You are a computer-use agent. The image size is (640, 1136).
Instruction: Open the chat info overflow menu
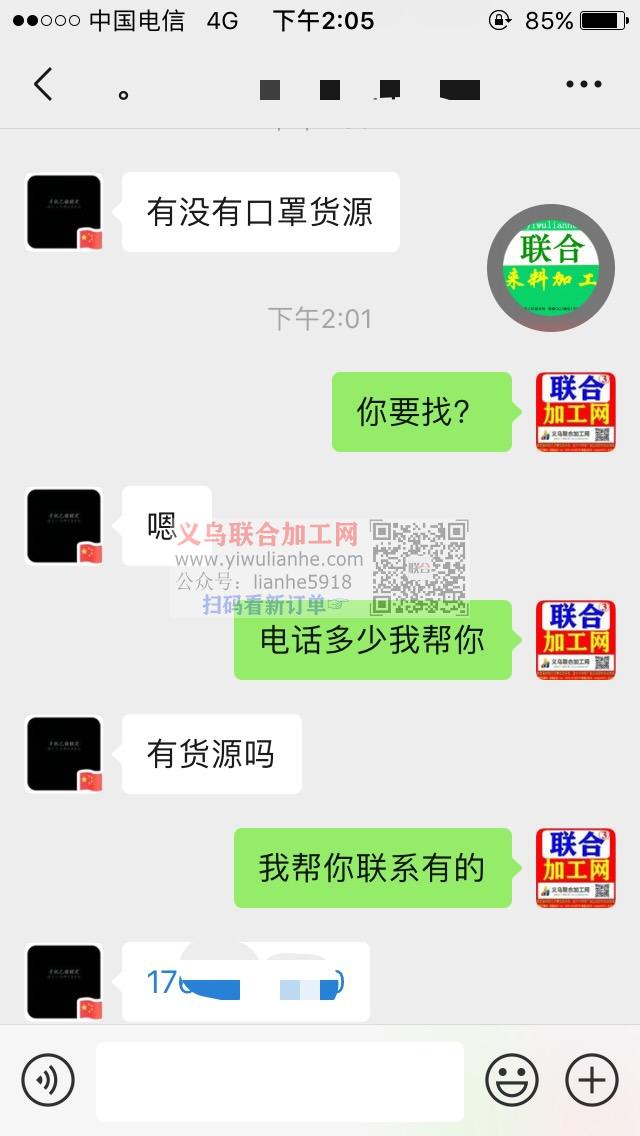[583, 85]
